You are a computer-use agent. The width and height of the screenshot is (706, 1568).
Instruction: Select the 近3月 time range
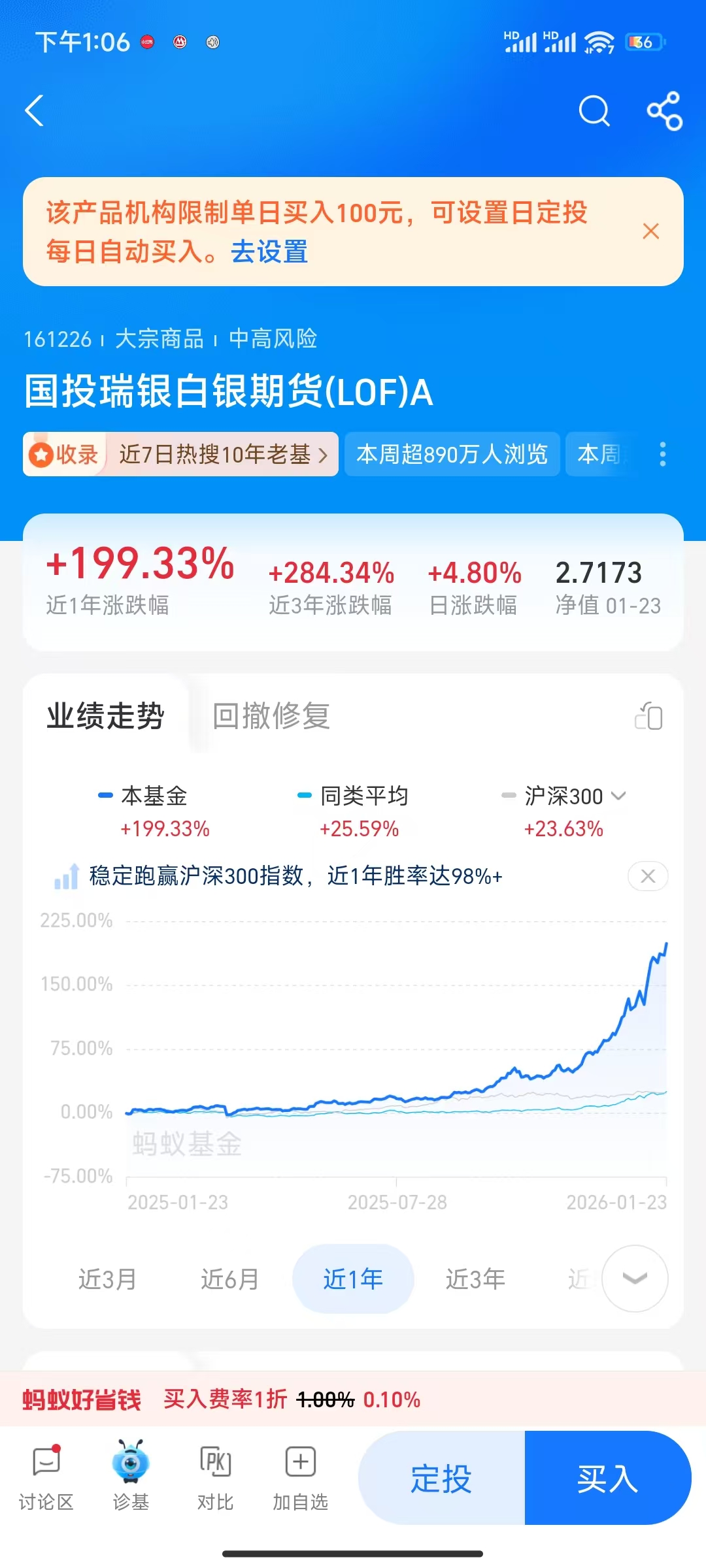click(x=108, y=1279)
